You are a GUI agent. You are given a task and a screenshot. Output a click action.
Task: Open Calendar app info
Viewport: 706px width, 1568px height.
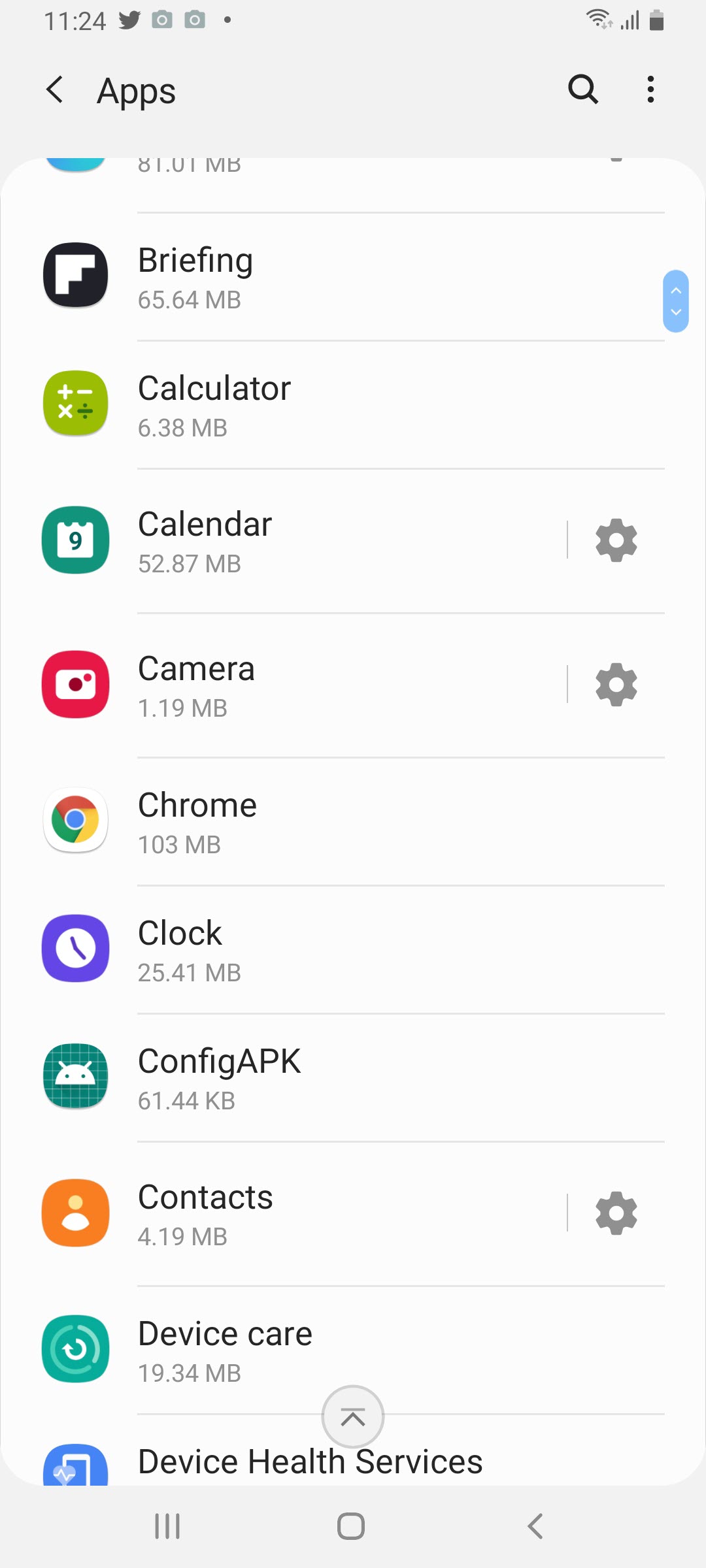point(327,541)
